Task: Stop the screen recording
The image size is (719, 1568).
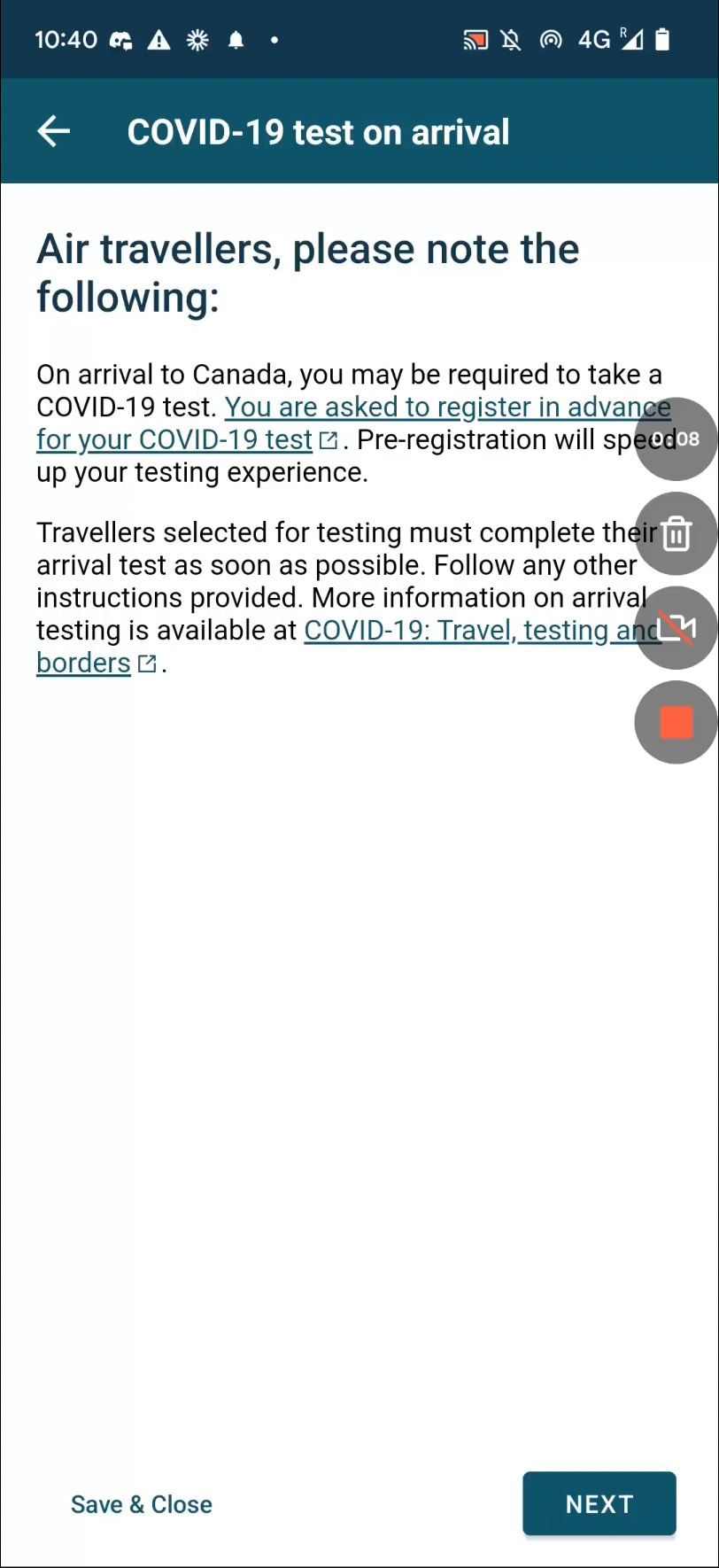Action: click(x=676, y=722)
